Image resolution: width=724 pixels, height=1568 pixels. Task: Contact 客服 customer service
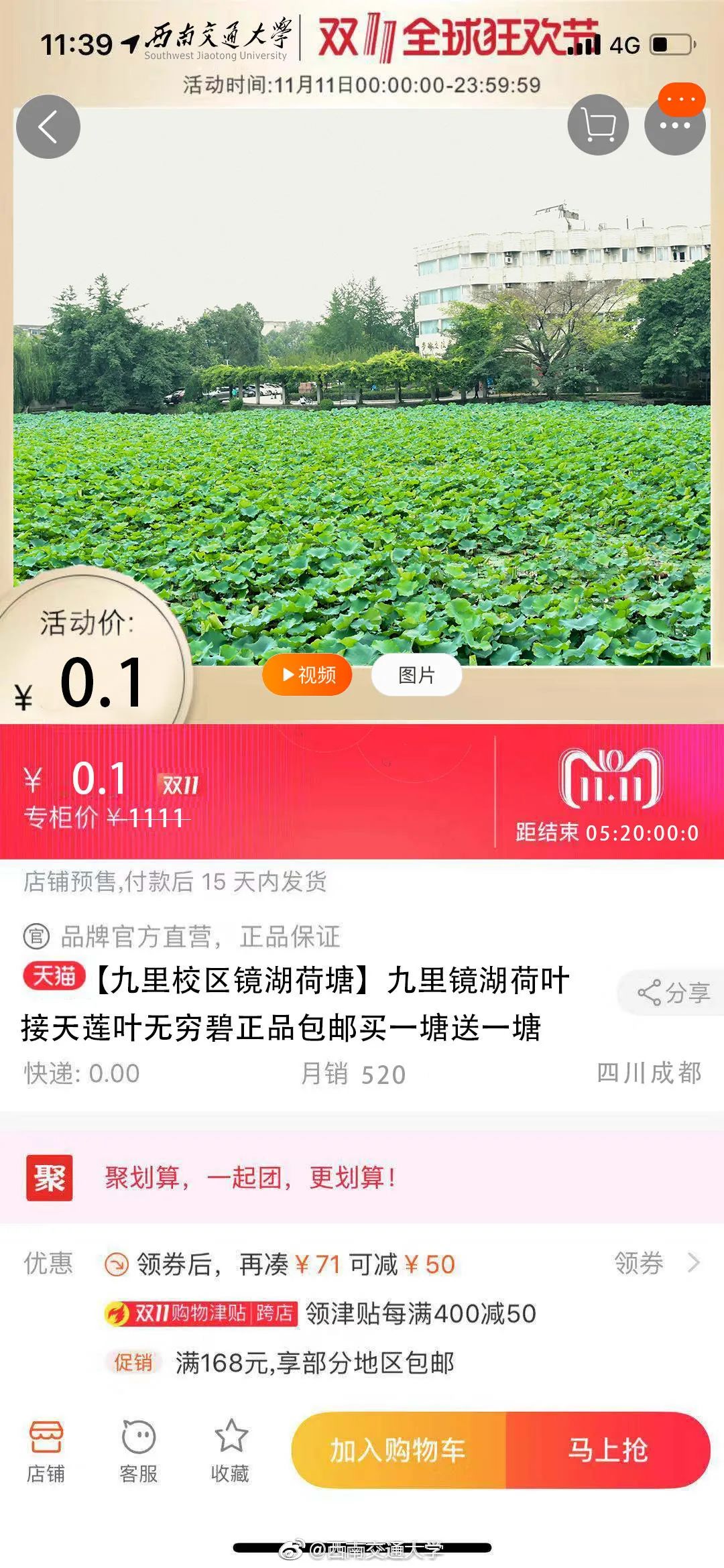click(139, 1450)
